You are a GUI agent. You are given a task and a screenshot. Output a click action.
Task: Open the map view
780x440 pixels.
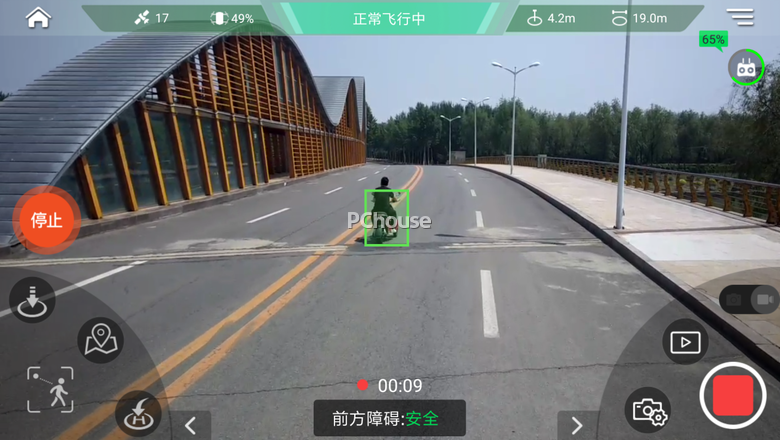click(x=100, y=342)
